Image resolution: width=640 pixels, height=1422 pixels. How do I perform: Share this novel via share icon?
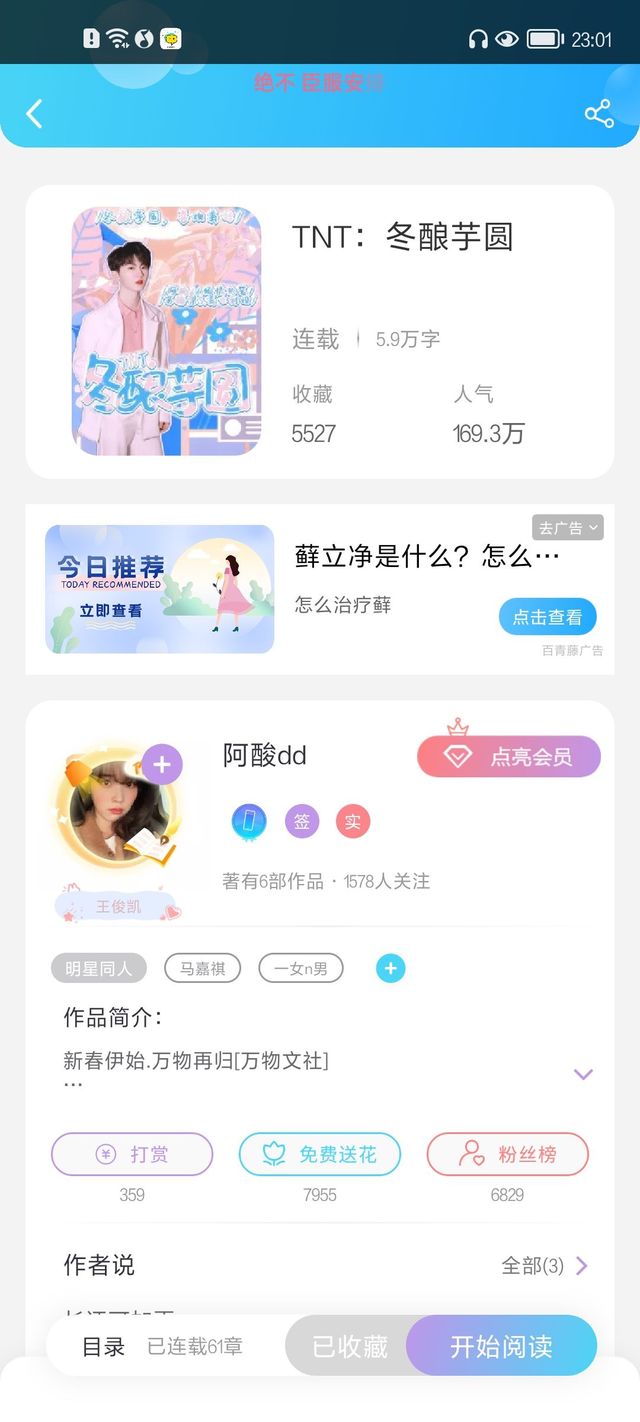pyautogui.click(x=599, y=114)
